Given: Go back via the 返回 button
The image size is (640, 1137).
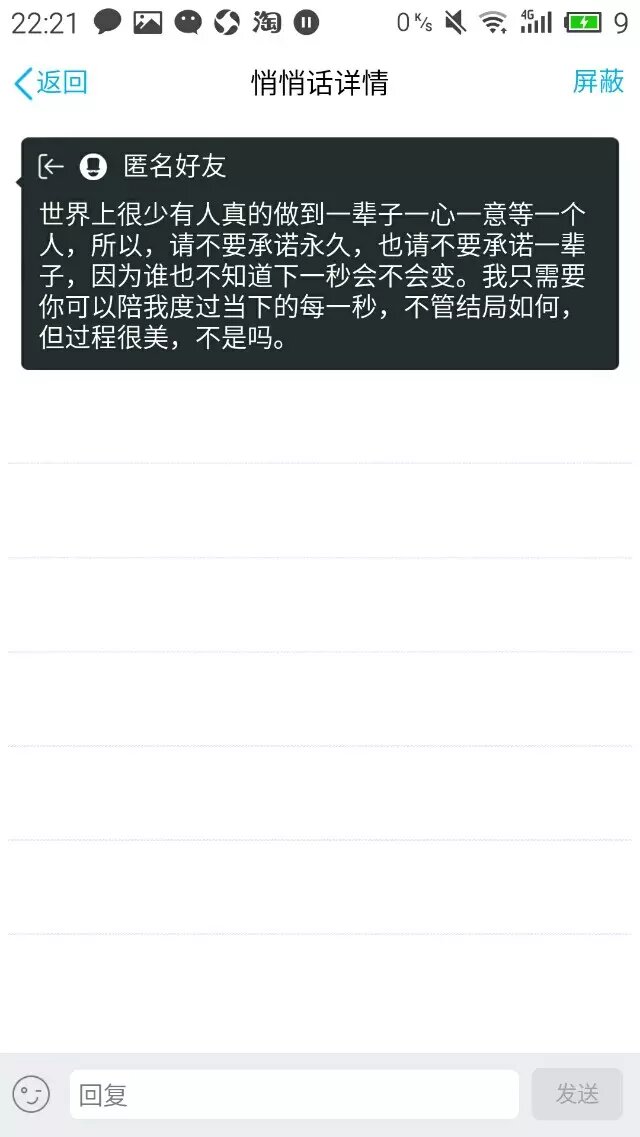Looking at the screenshot, I should (x=50, y=83).
